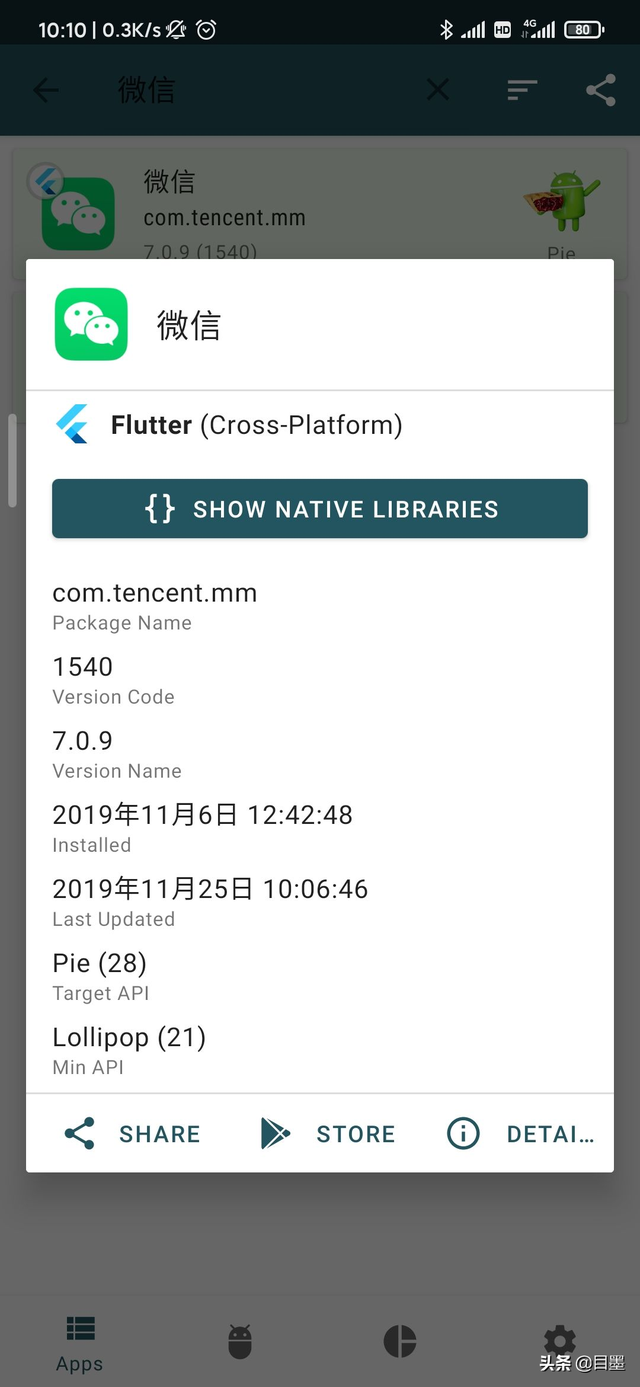640x1387 pixels.
Task: Clear the 微信 search text
Action: pos(437,90)
